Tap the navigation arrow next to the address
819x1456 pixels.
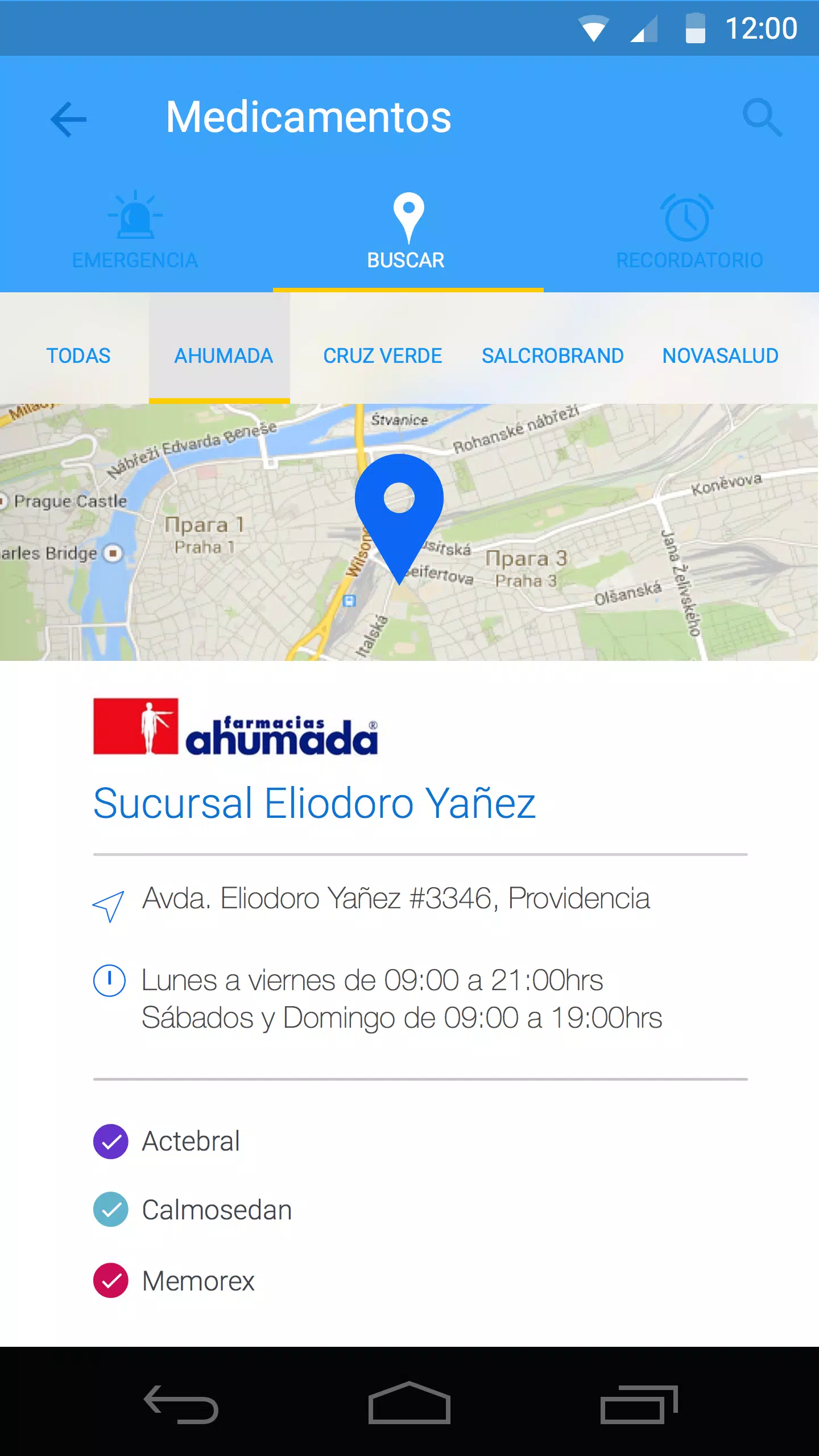tap(109, 904)
